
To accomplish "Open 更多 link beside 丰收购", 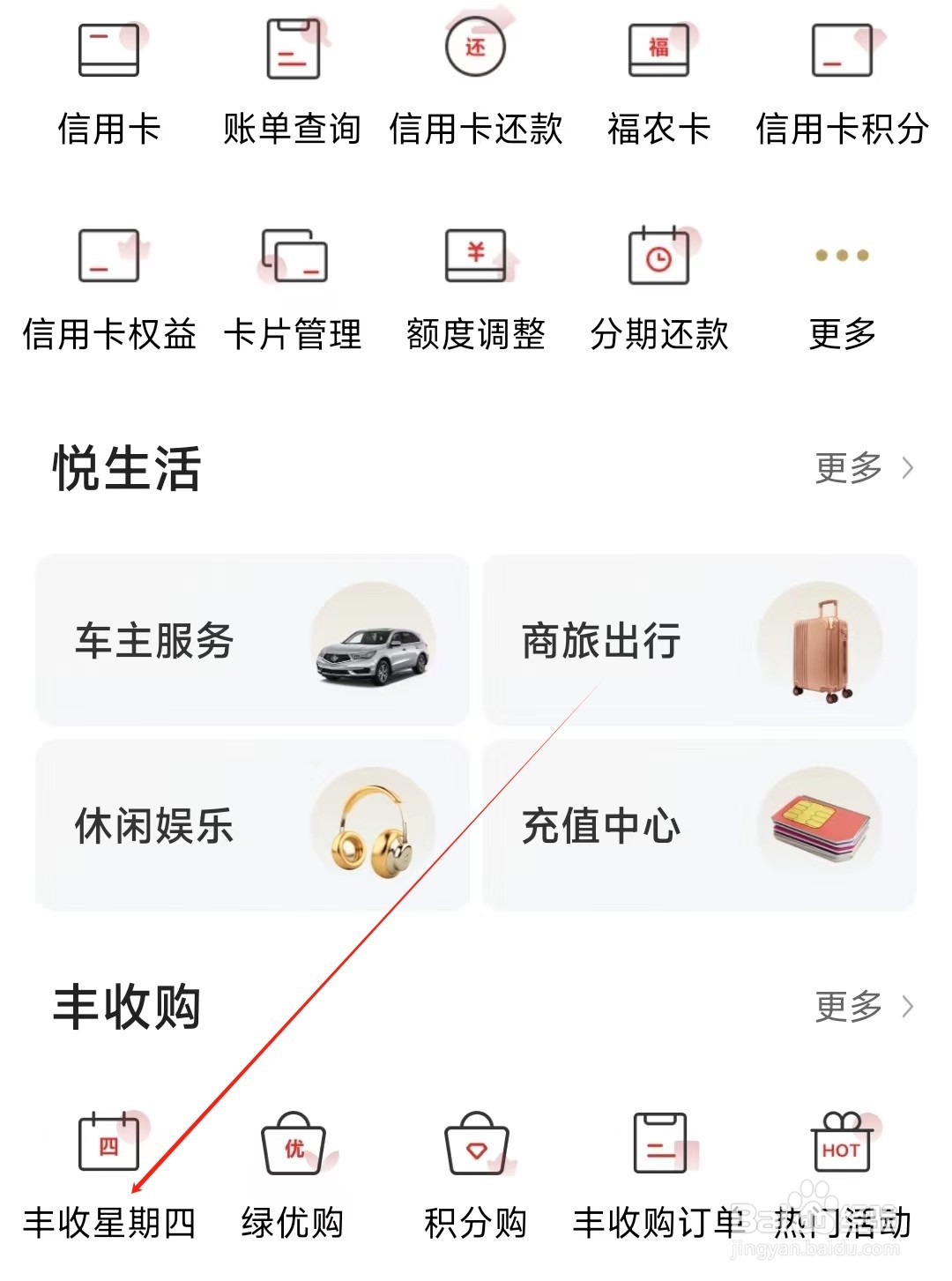I will click(x=863, y=1006).
